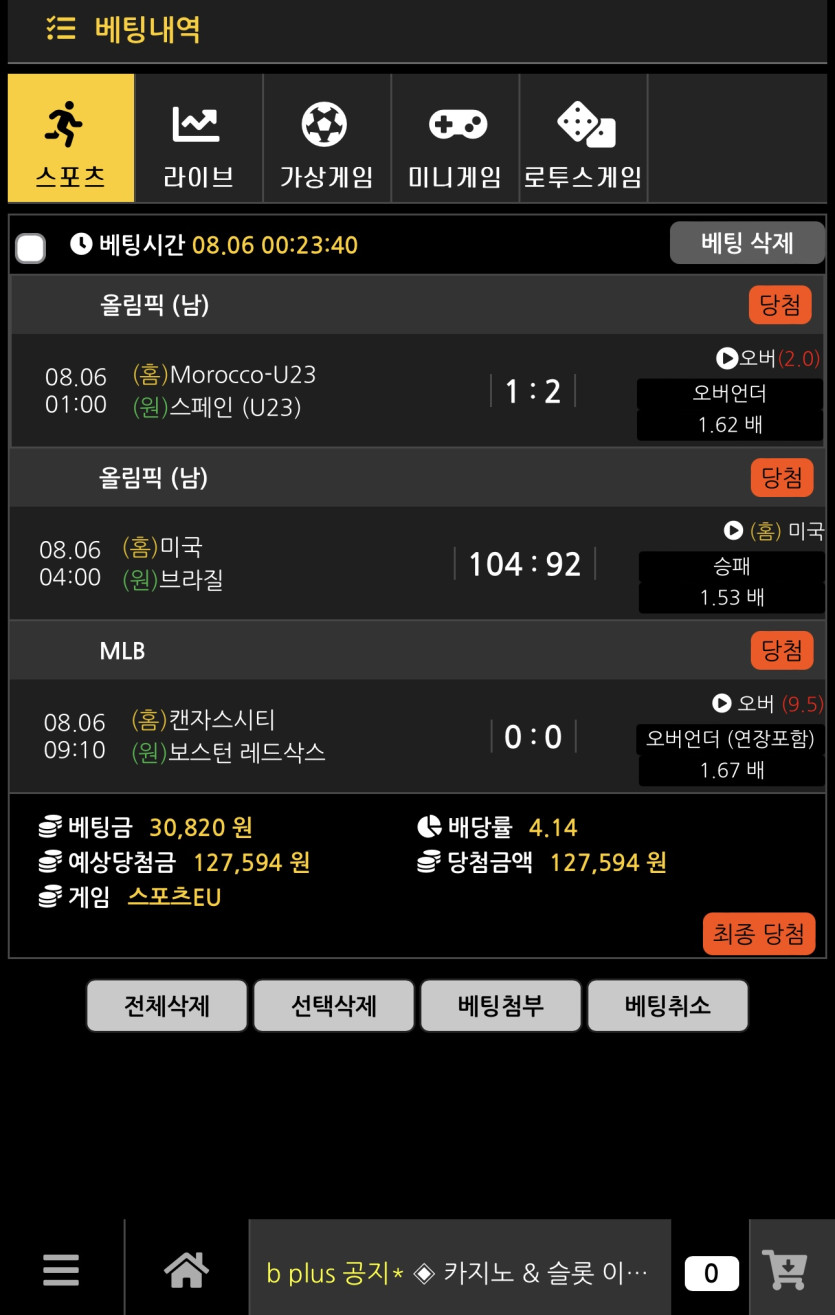Cancel the bet with 베팅취소

pyautogui.click(x=667, y=1005)
